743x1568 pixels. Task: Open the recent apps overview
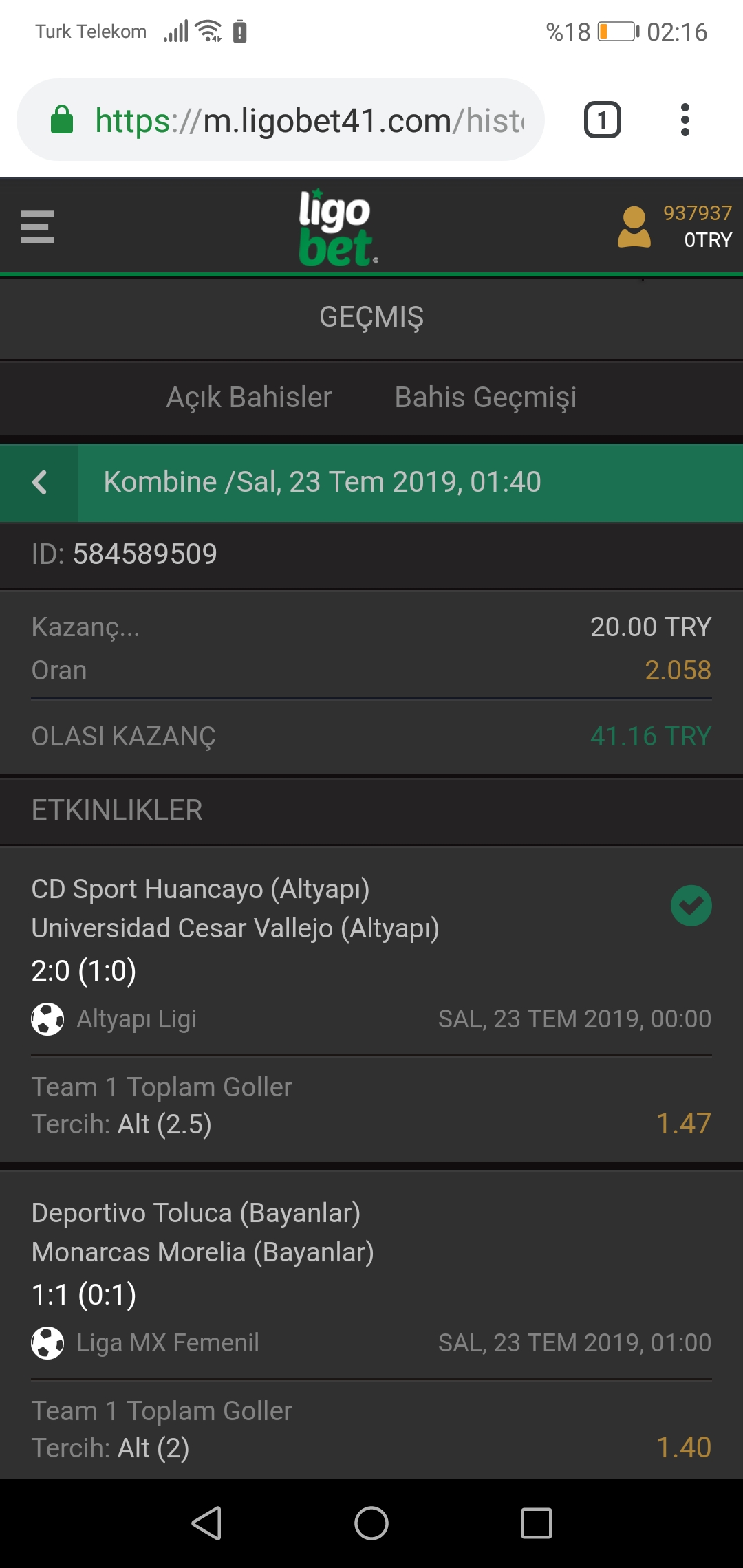click(x=537, y=1523)
